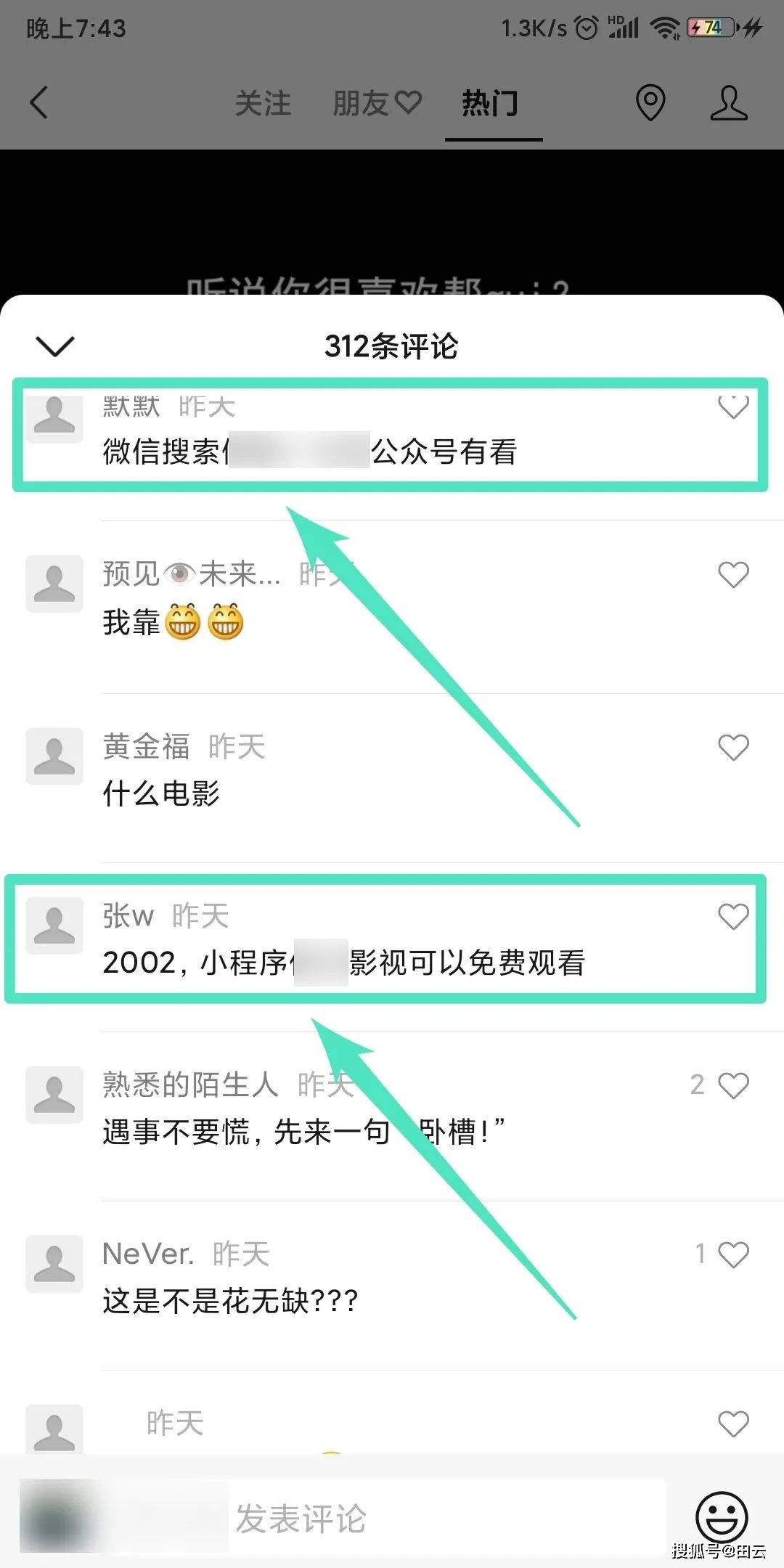
Task: Switch to the 朋友 tab
Action: pos(377,103)
